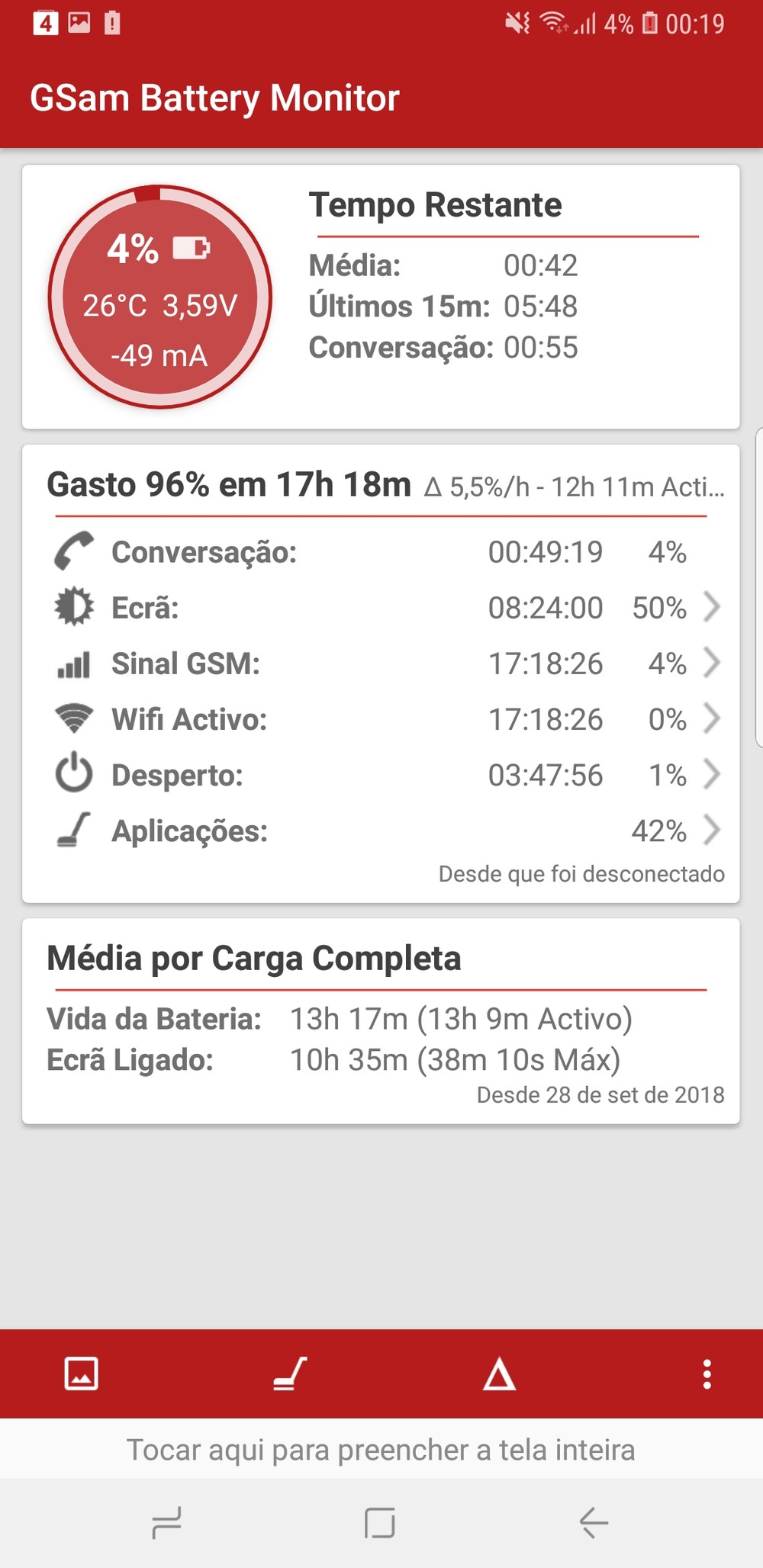View Wifi Activo usage details
The image size is (763, 1568).
click(381, 719)
